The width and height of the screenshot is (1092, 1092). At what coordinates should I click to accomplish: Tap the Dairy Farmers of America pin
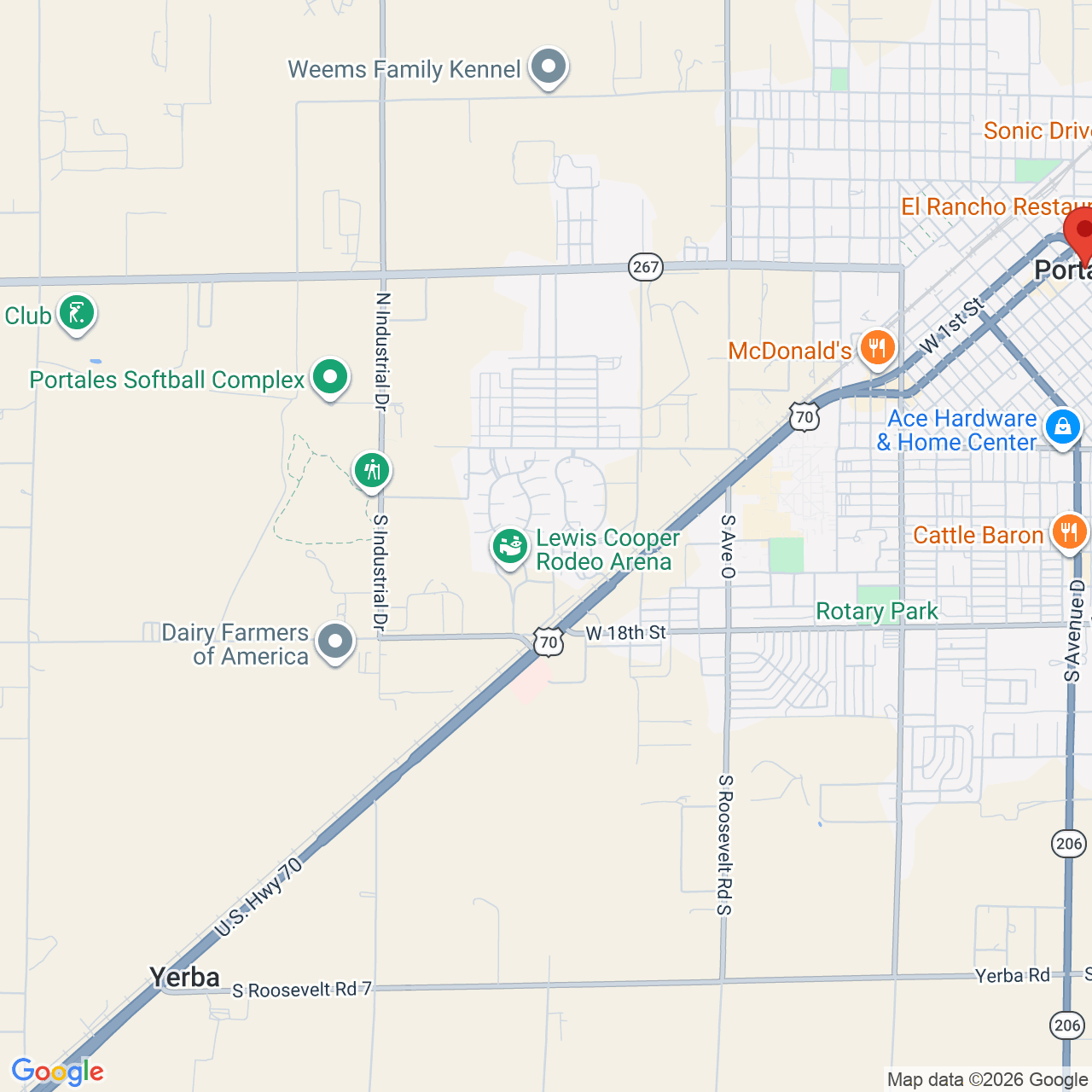click(334, 643)
